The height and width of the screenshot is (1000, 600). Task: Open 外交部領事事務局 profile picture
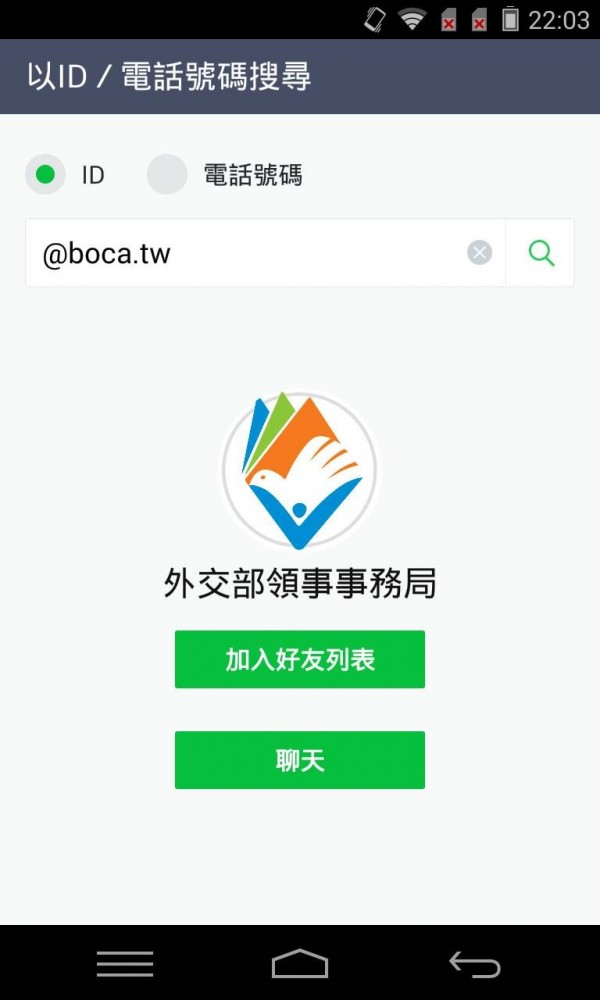coord(300,471)
